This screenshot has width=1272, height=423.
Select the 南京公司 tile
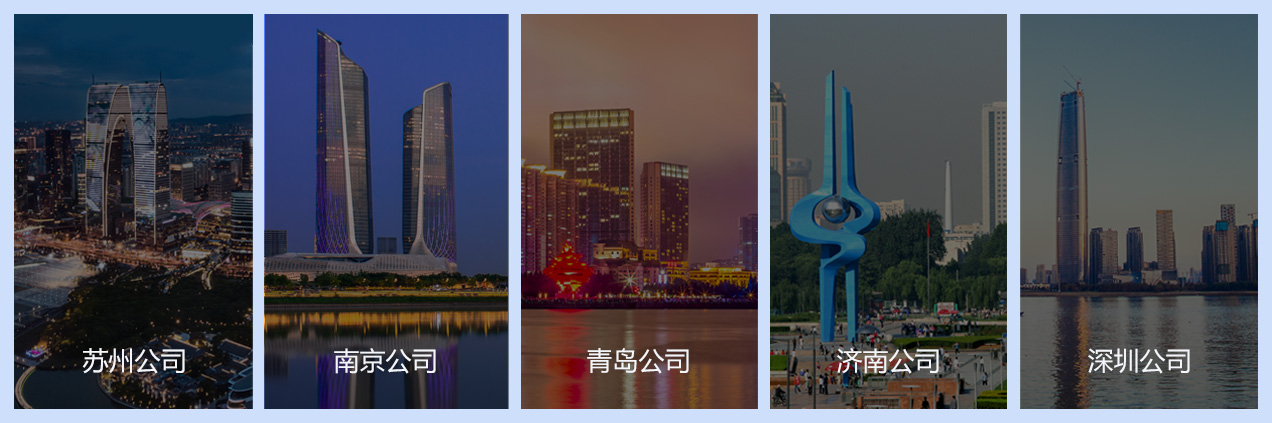[x=386, y=212]
